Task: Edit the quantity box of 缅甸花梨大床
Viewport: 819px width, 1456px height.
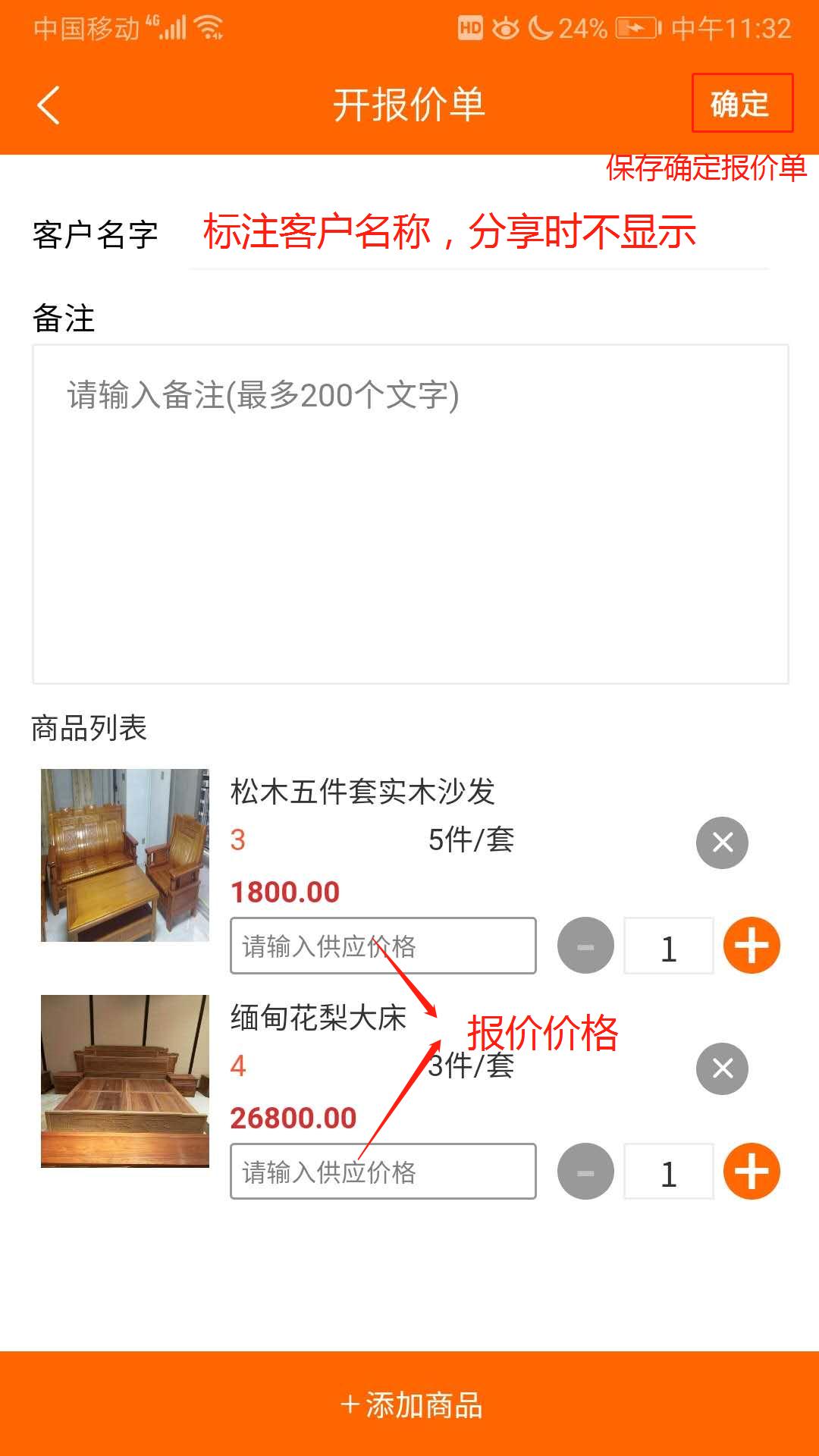Action: point(668,1172)
